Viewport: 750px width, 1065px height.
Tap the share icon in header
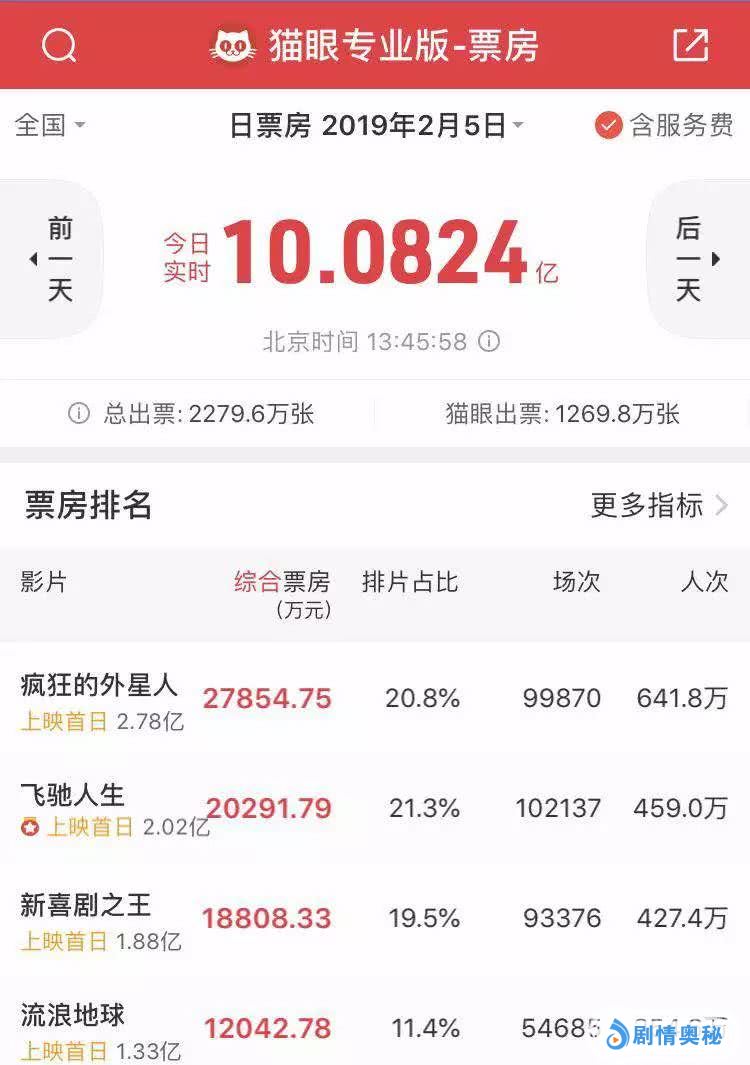[690, 45]
